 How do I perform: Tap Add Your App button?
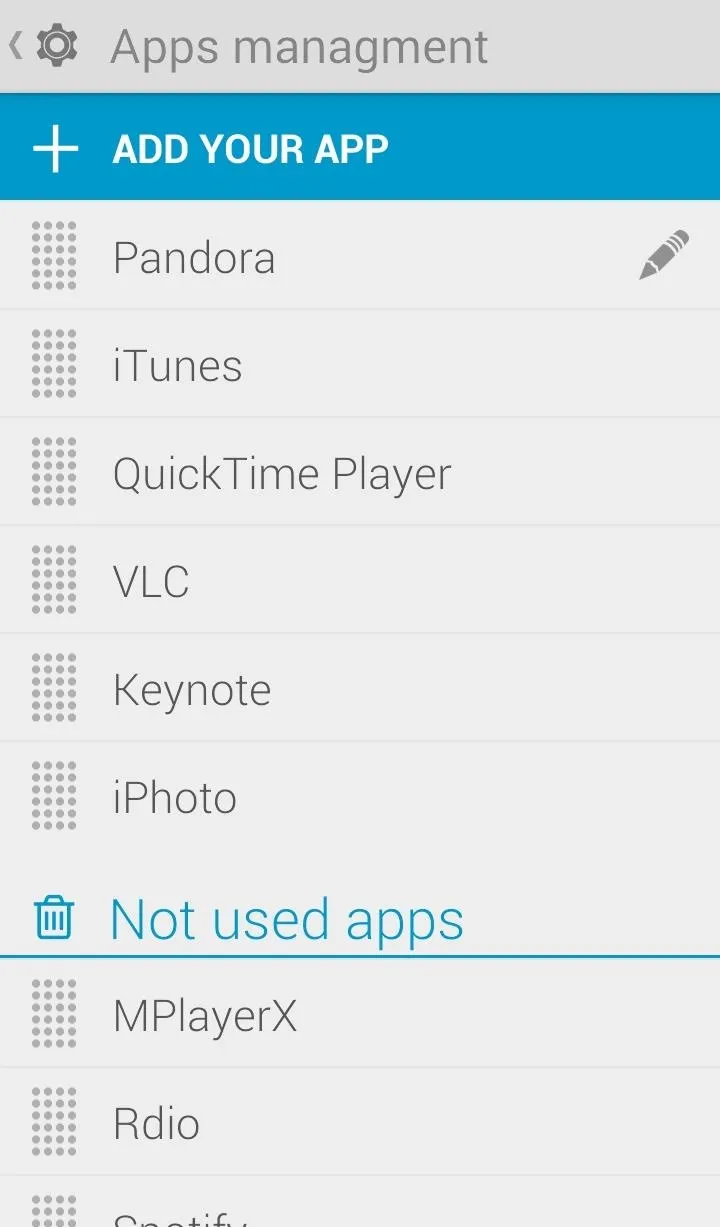[x=360, y=148]
